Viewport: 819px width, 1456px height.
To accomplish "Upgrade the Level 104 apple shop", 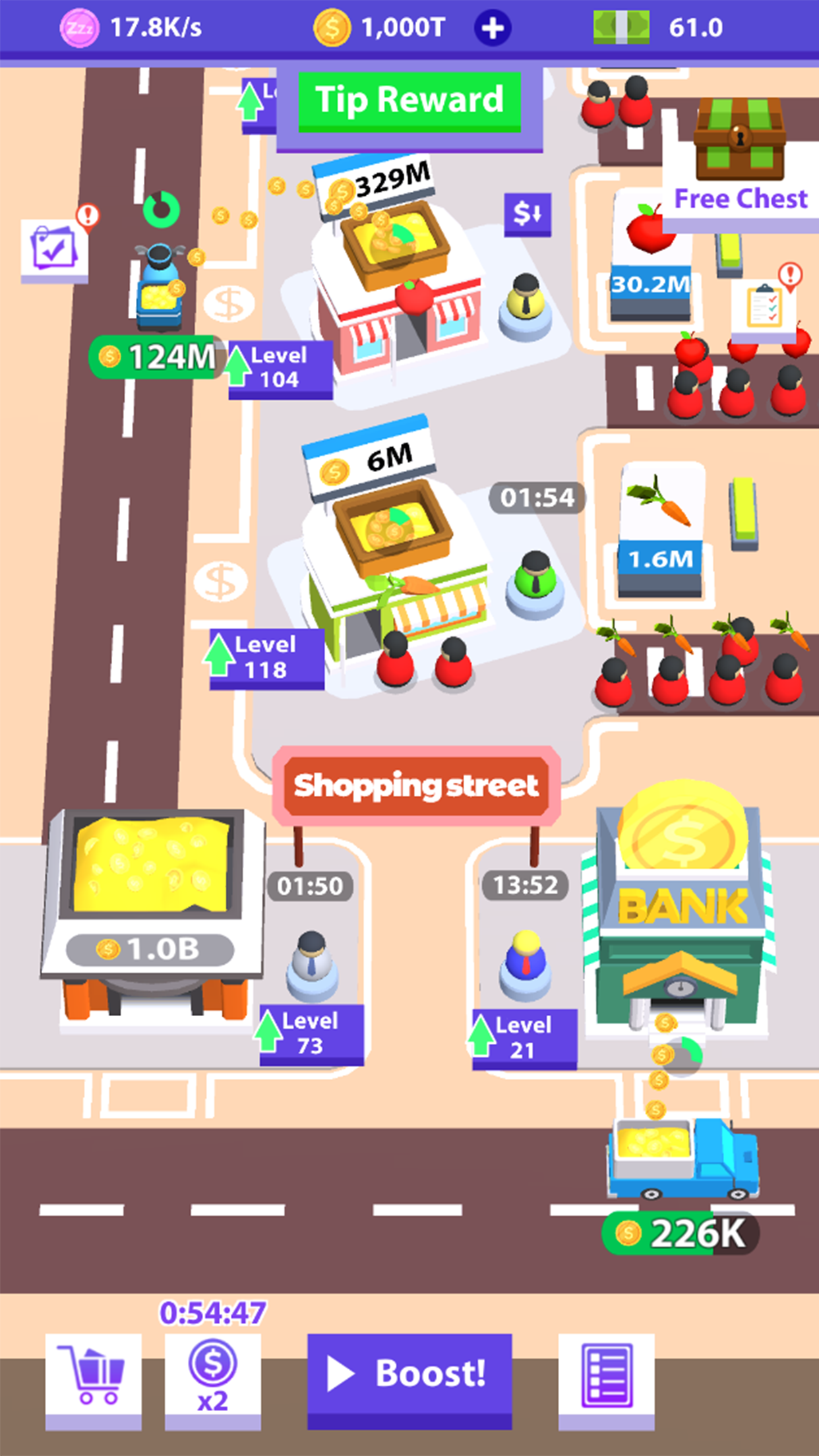I will point(279,369).
